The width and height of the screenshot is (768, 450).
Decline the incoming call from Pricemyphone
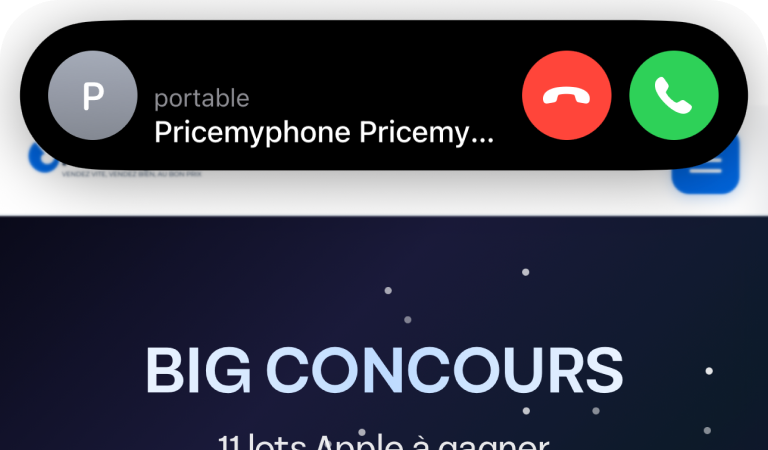(x=566, y=95)
